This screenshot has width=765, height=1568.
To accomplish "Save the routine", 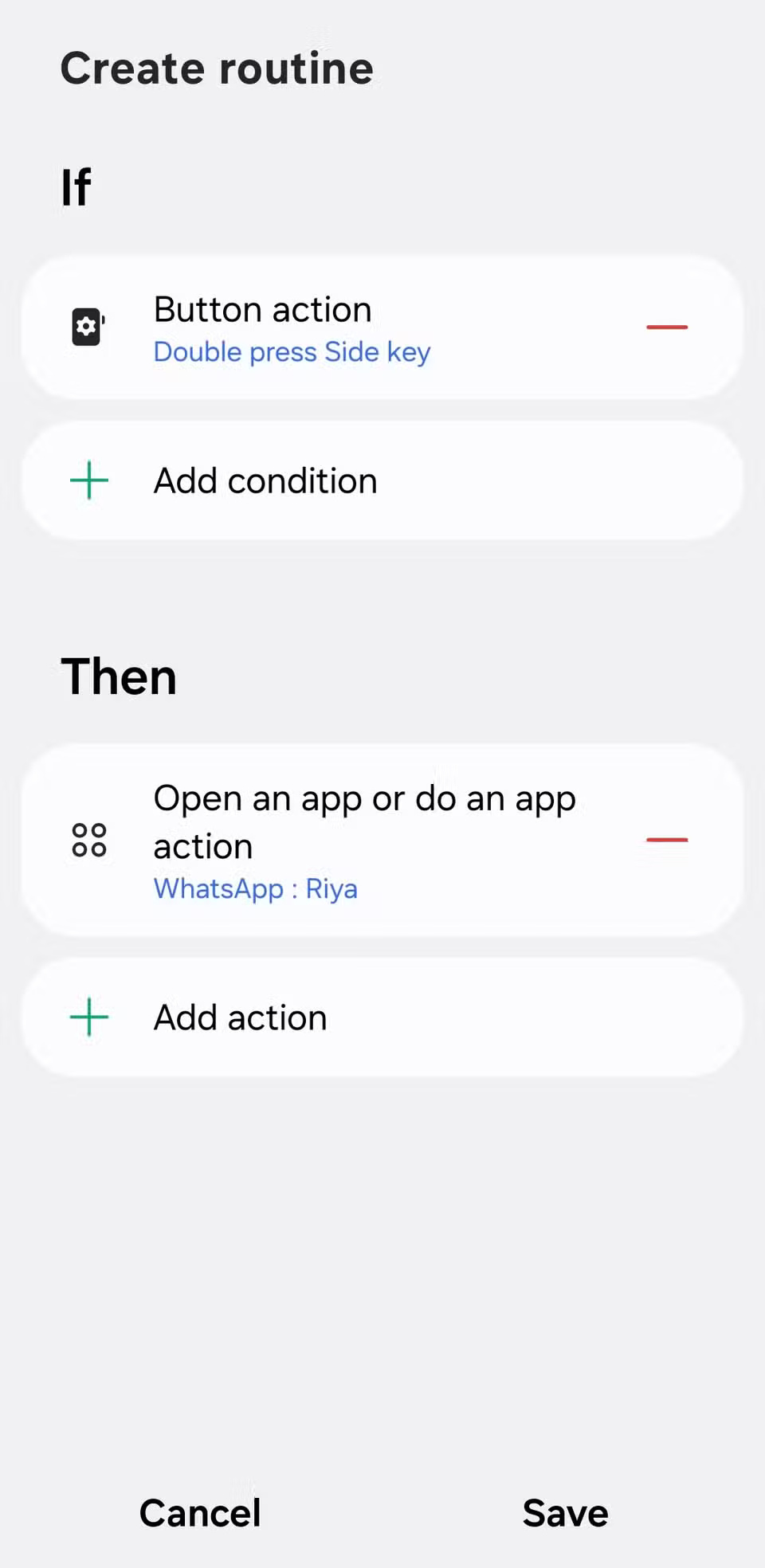I will (565, 1512).
